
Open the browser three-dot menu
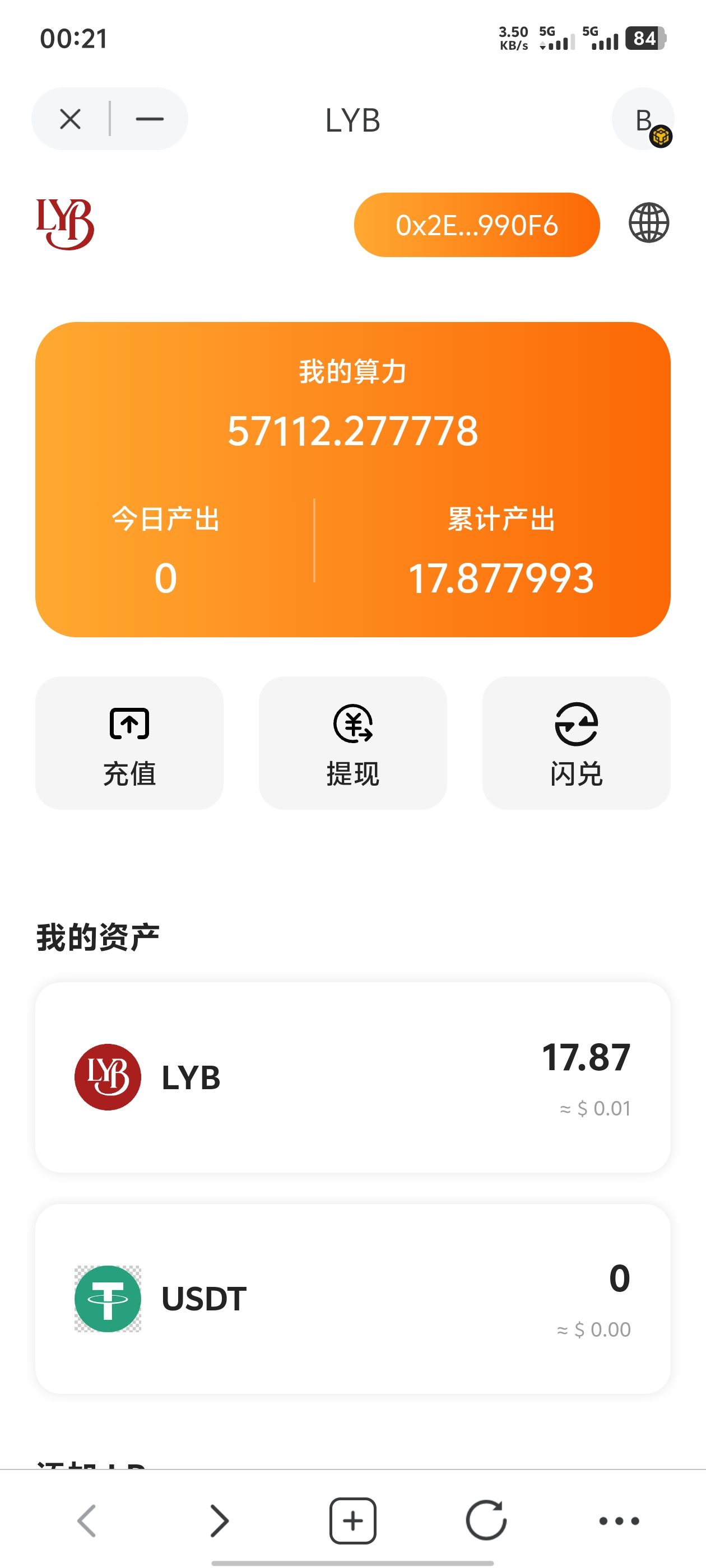click(x=619, y=1520)
